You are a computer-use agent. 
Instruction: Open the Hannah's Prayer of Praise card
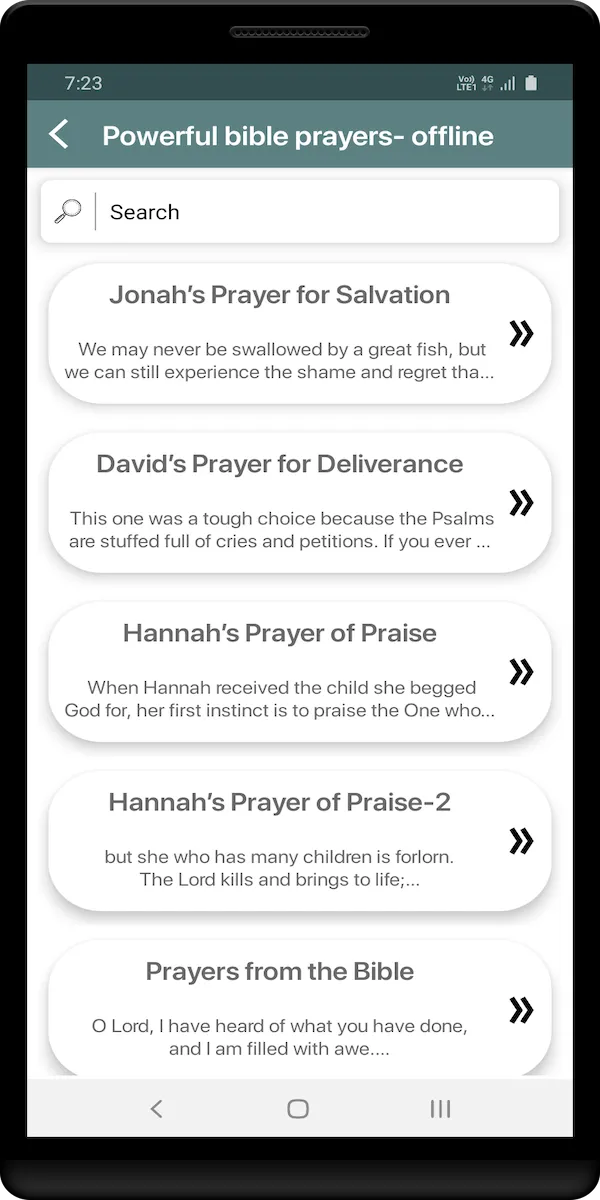299,671
